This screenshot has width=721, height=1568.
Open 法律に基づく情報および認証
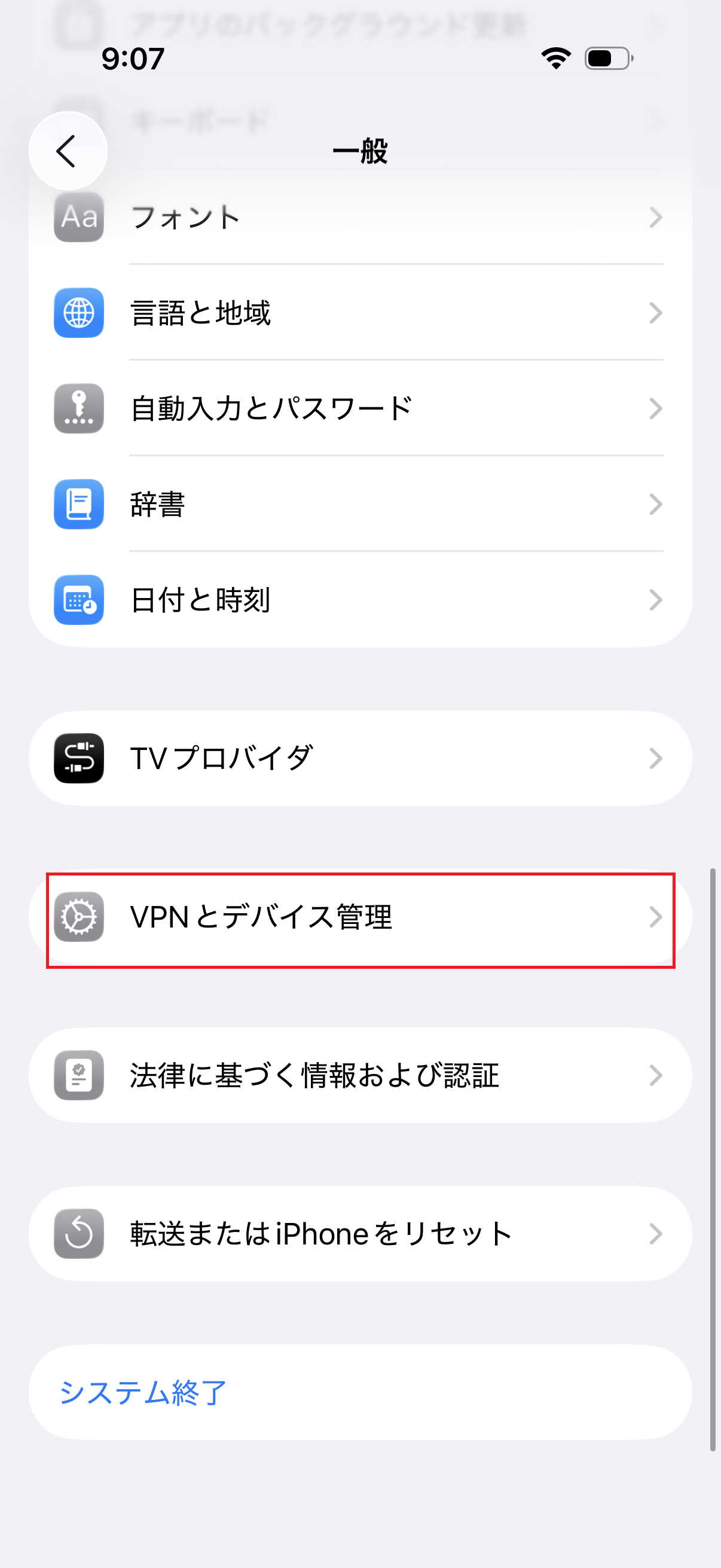360,1075
